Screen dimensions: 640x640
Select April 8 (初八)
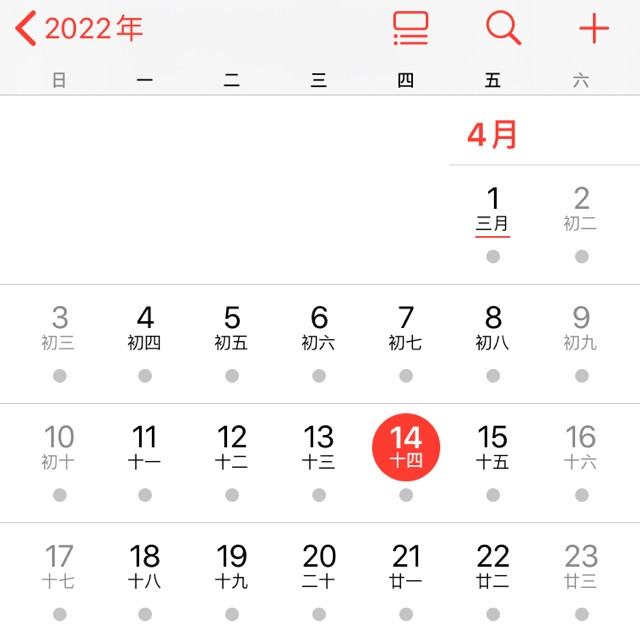point(493,329)
